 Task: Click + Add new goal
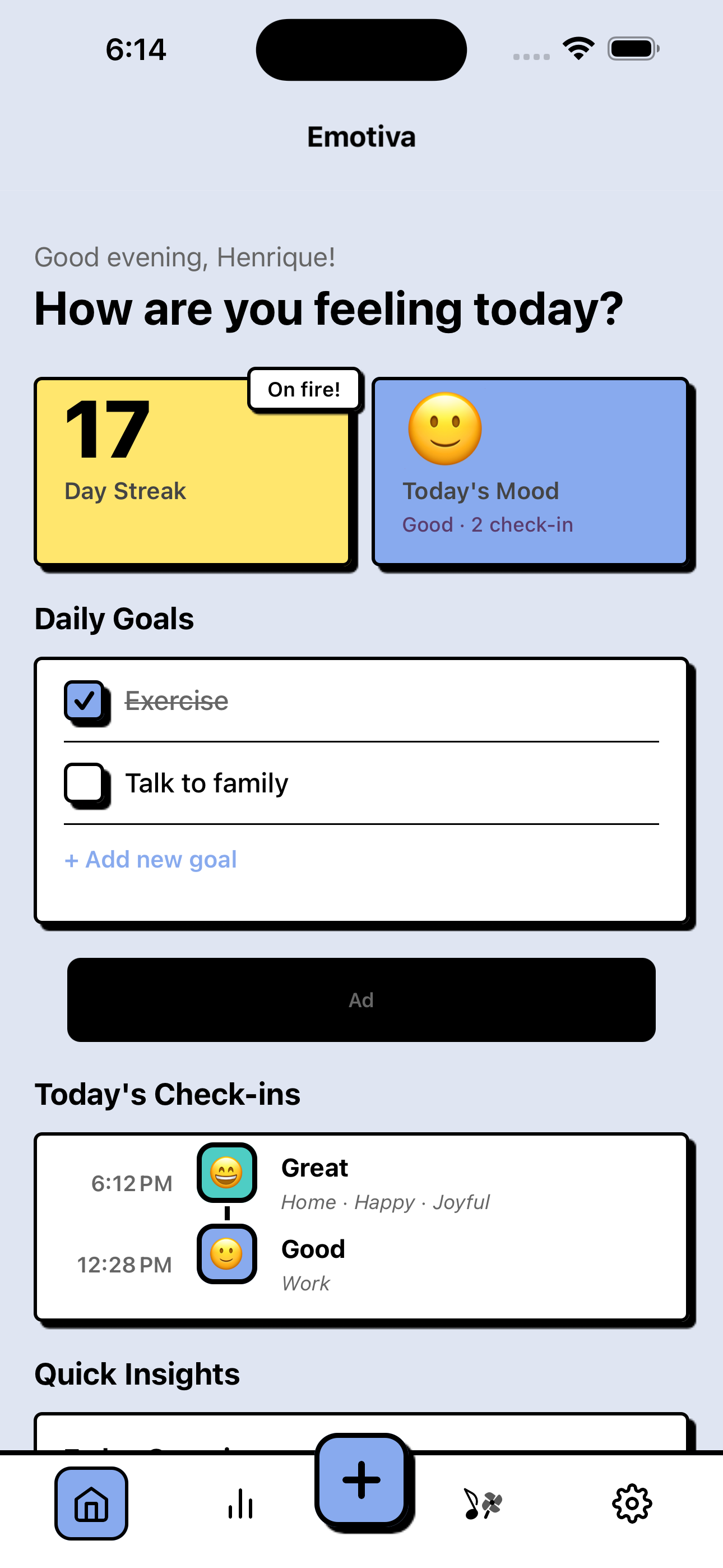150,860
